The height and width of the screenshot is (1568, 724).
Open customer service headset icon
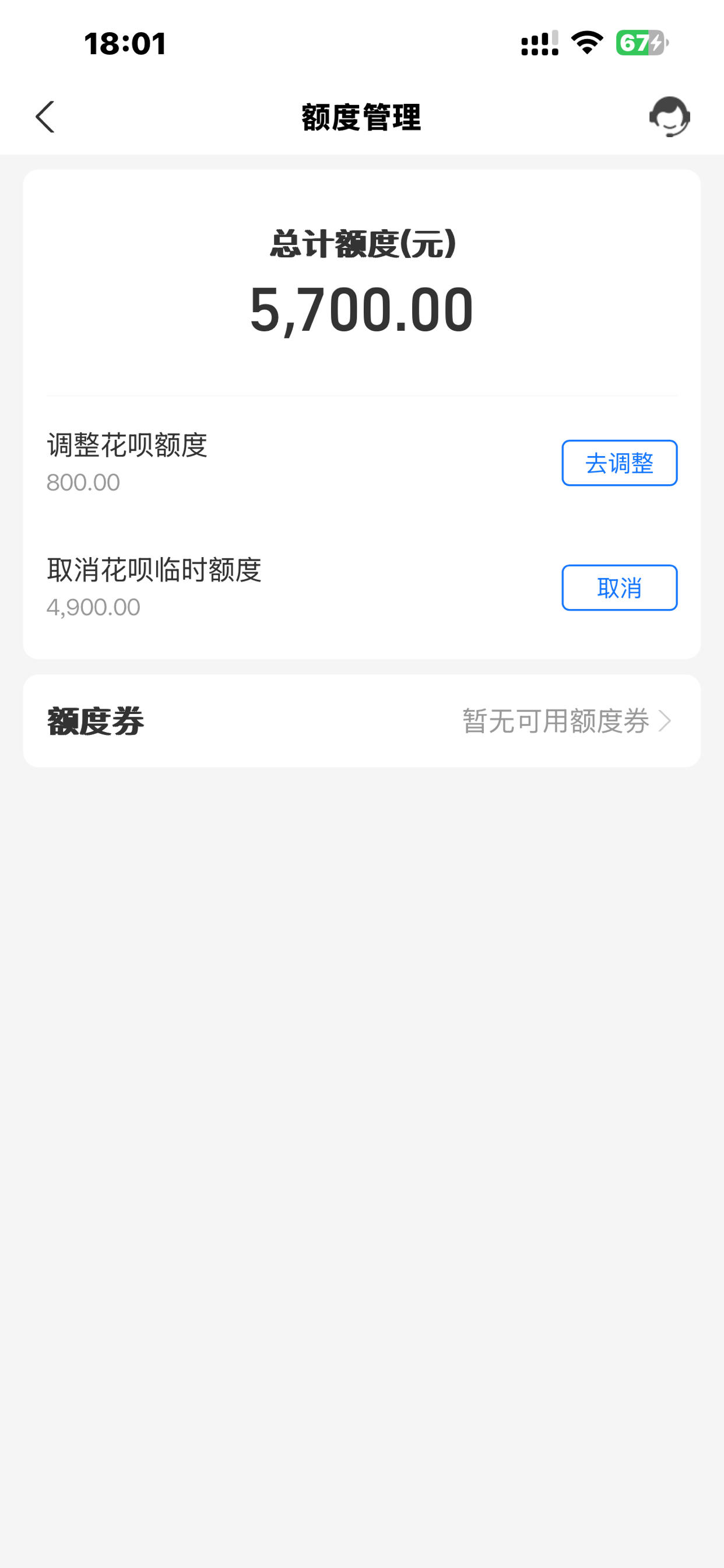point(669,116)
